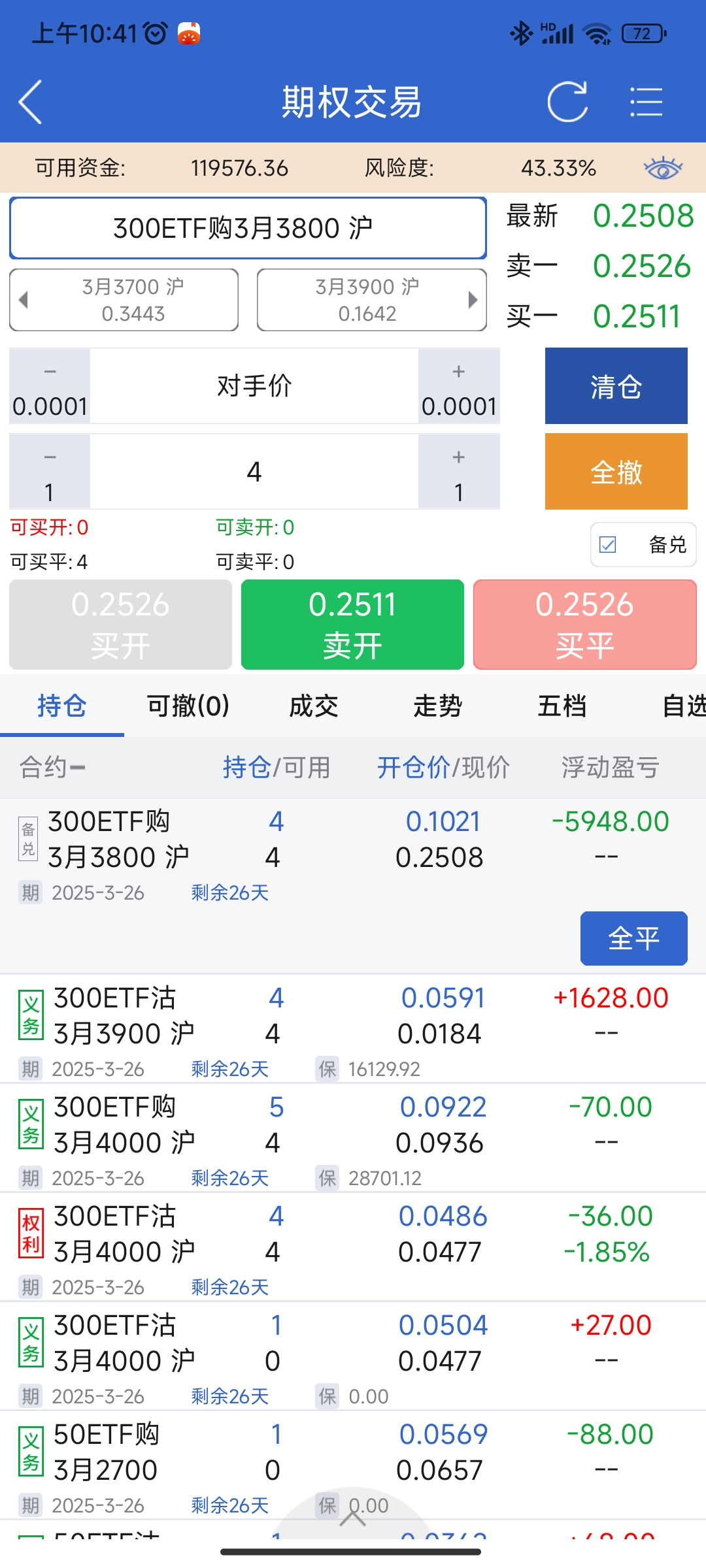This screenshot has width=706, height=1568.
Task: Toggle the 备兑 checkbox
Action: [x=608, y=544]
